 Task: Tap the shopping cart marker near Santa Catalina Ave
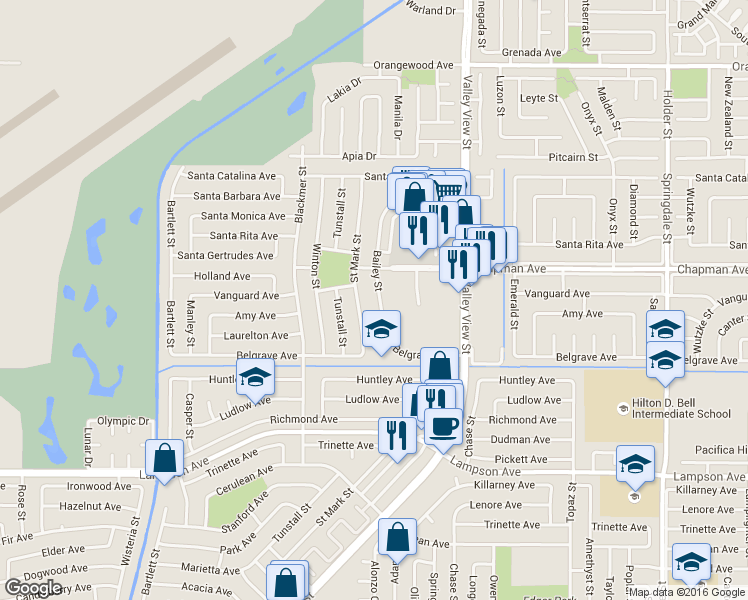pyautogui.click(x=450, y=188)
